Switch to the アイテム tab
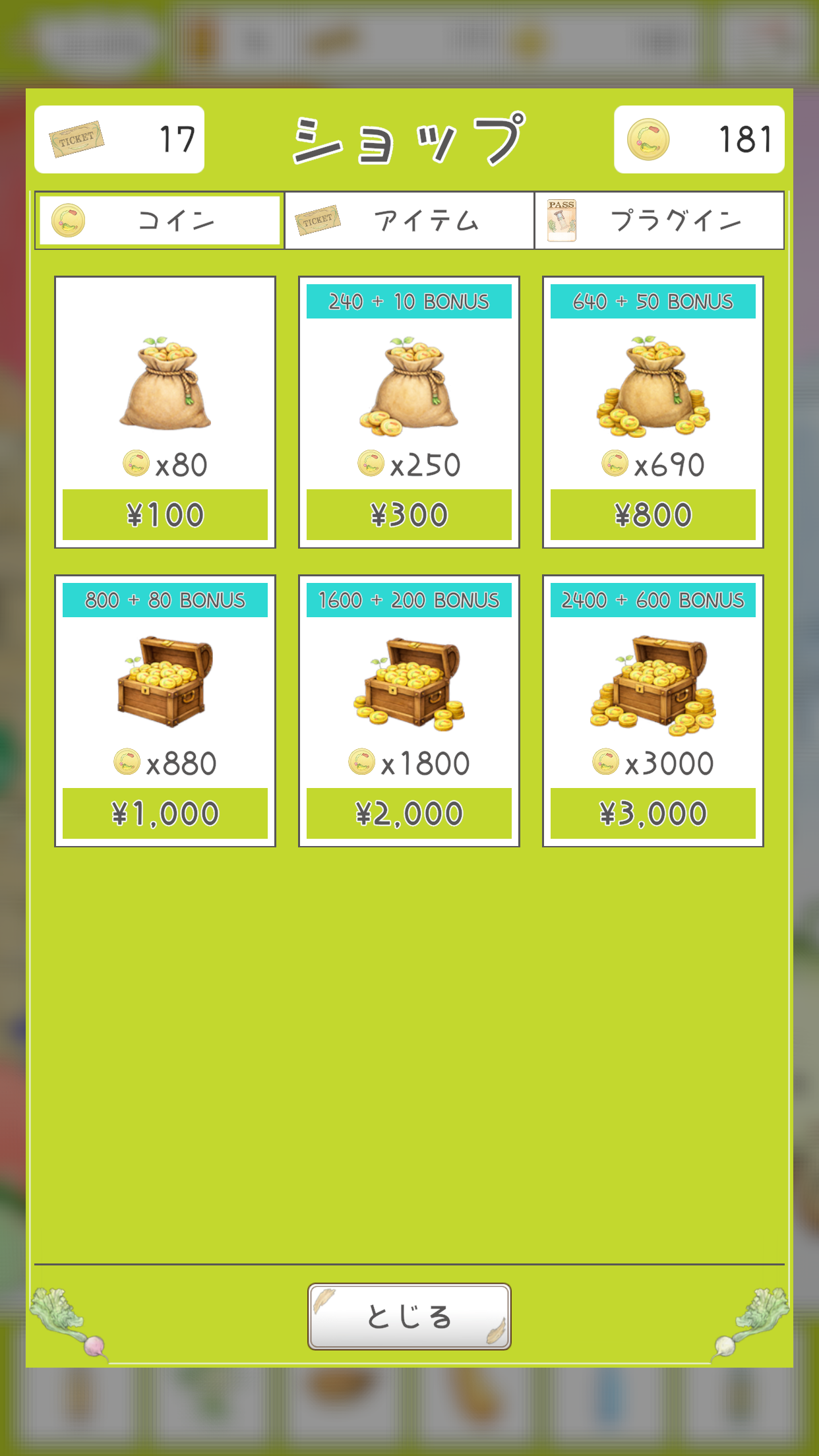 (x=409, y=220)
